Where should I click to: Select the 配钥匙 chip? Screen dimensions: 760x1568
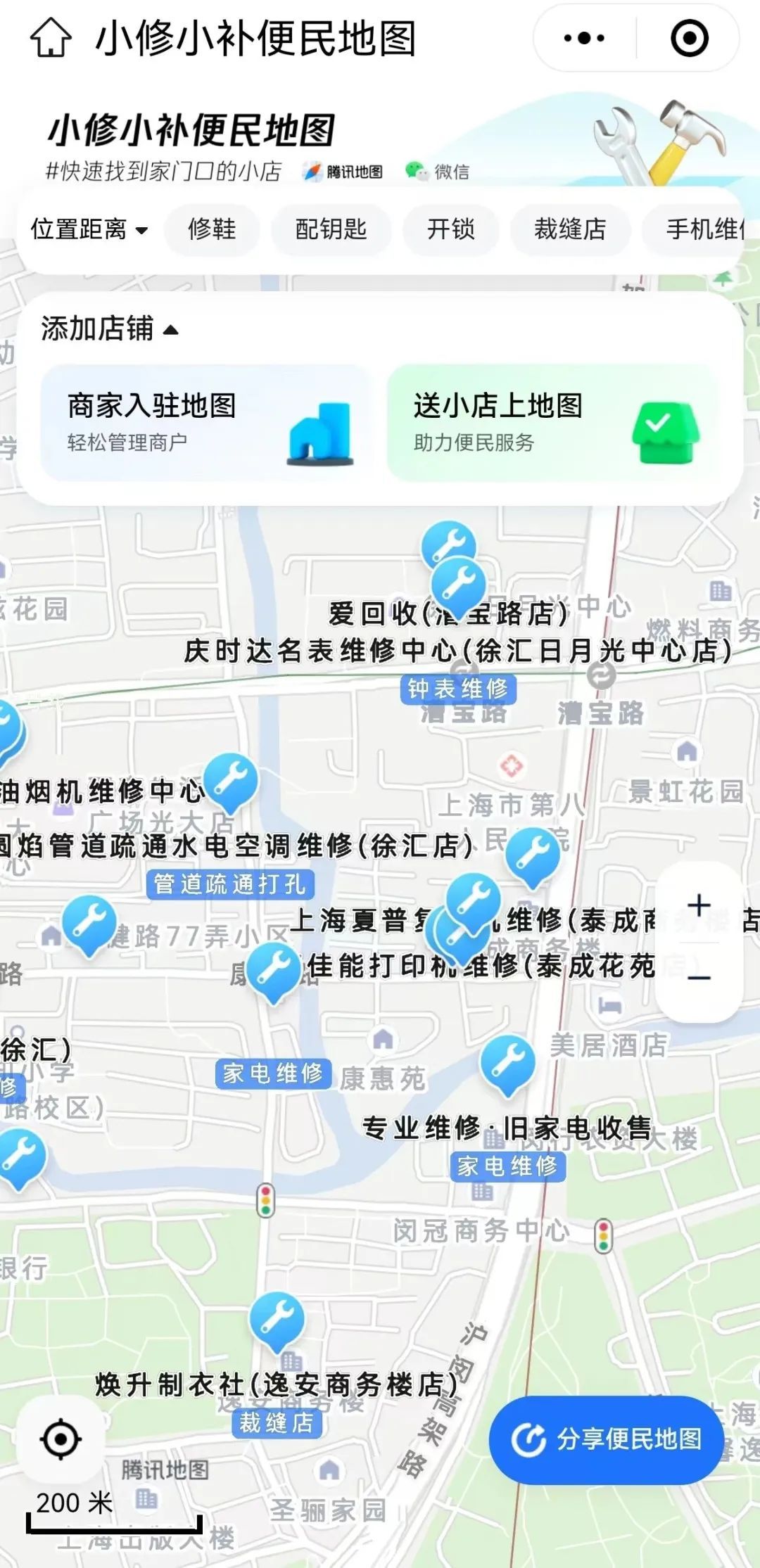pyautogui.click(x=331, y=229)
